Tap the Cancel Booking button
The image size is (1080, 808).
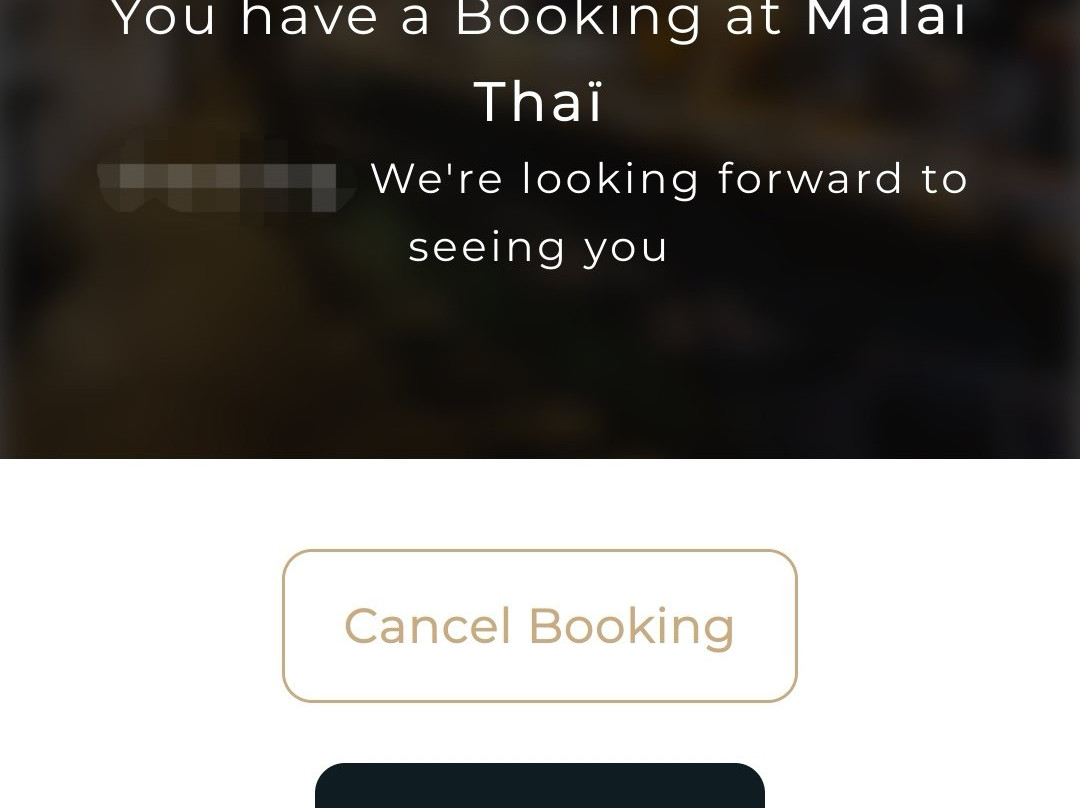pos(539,625)
